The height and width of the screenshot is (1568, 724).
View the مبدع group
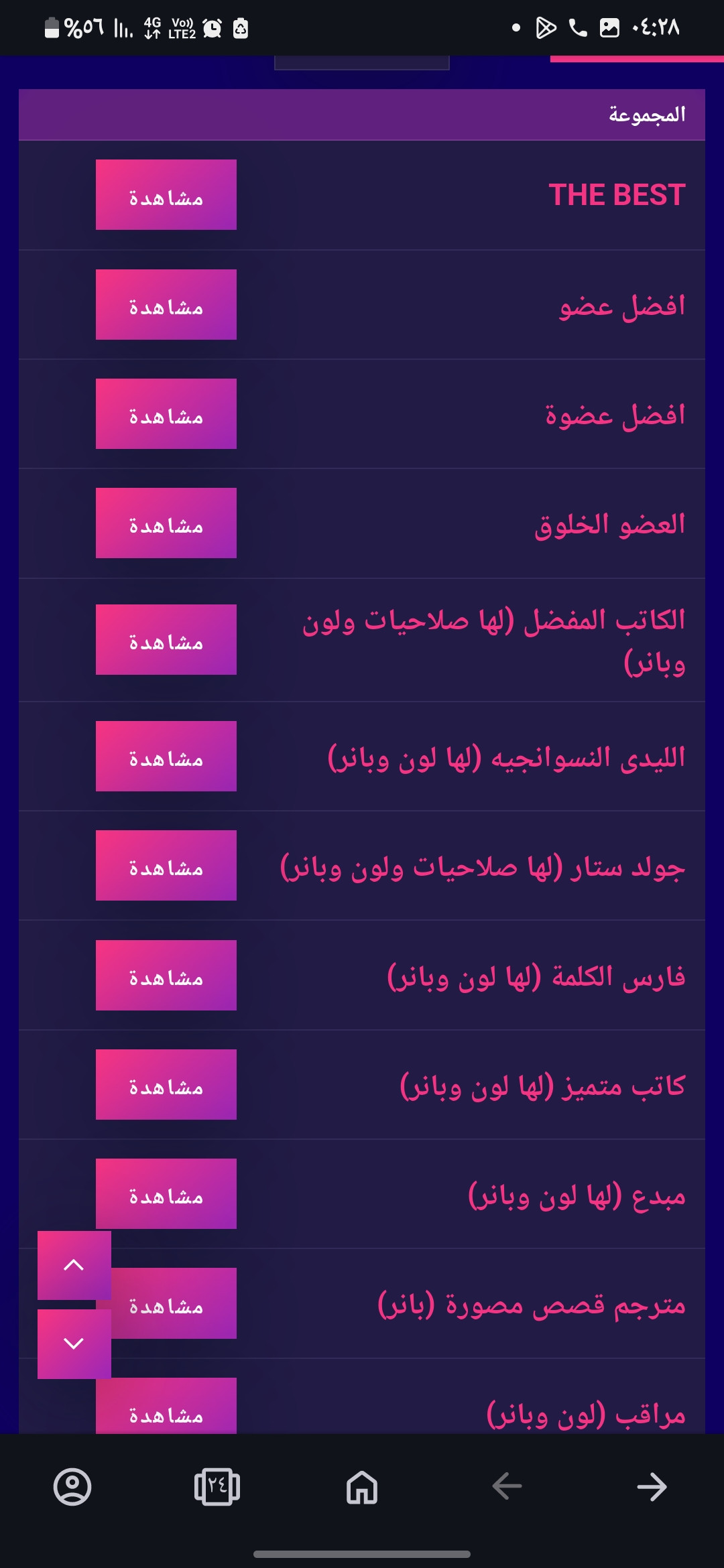166,1194
